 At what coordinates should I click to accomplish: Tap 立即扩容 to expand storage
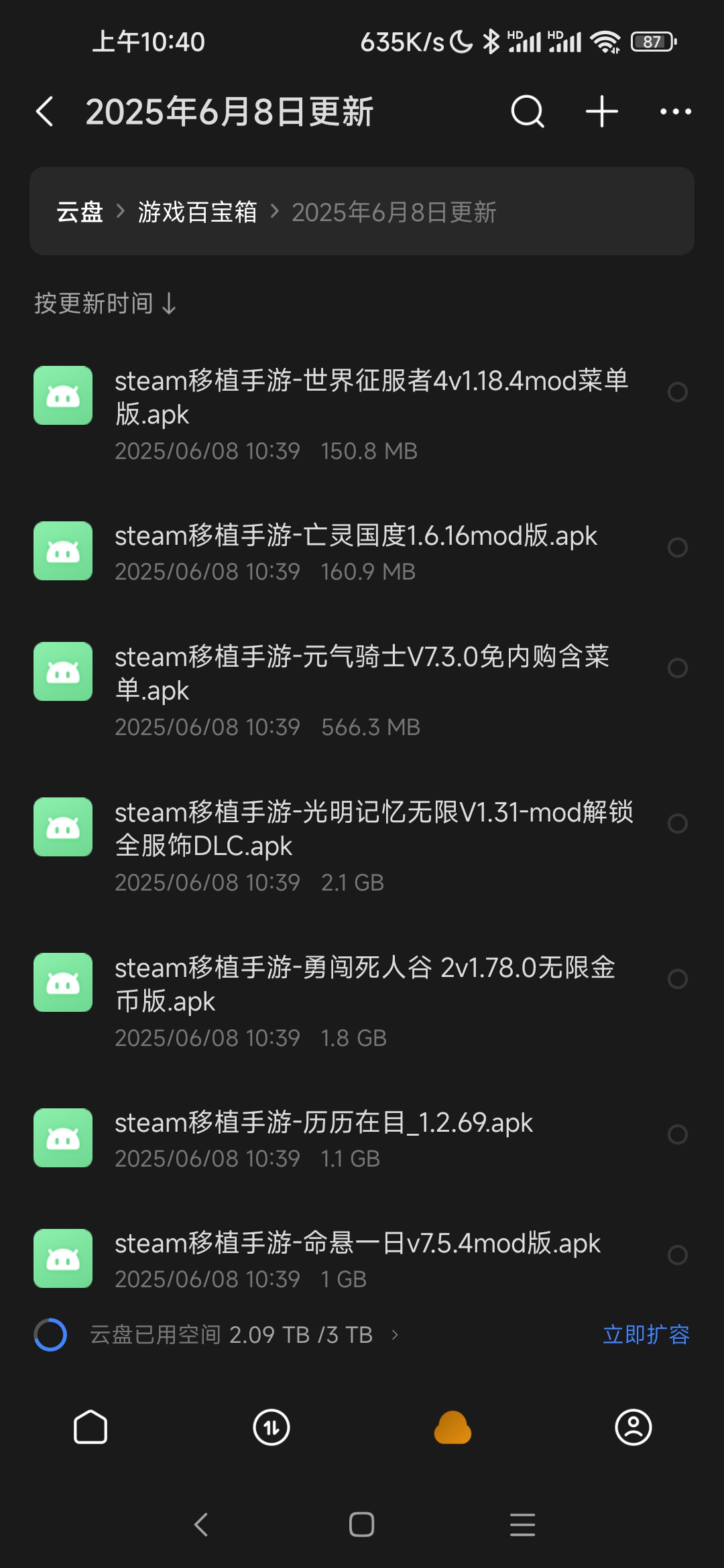tap(646, 1335)
